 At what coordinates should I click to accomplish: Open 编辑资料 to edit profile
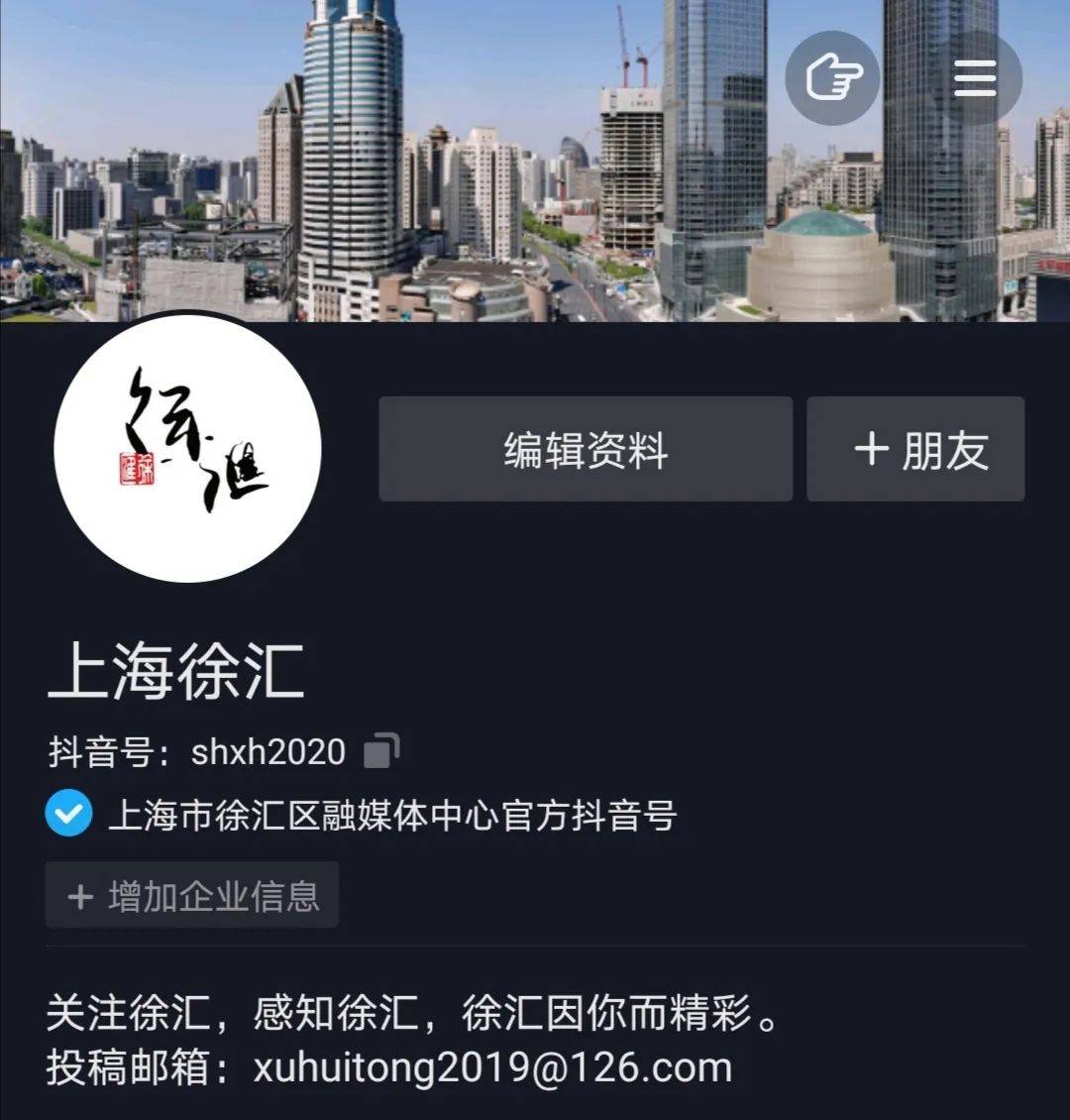(x=585, y=449)
